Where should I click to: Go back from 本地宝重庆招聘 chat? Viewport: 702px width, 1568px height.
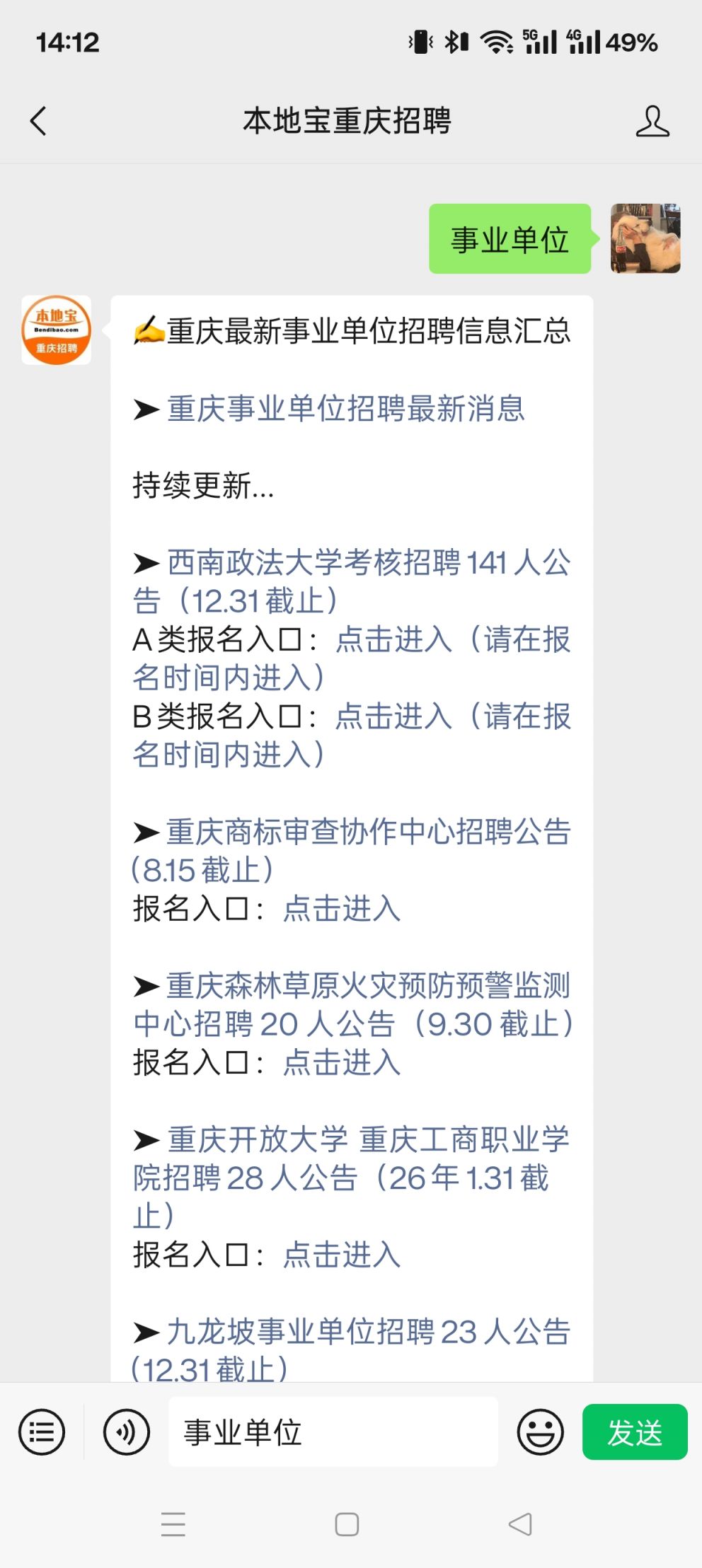coord(39,121)
